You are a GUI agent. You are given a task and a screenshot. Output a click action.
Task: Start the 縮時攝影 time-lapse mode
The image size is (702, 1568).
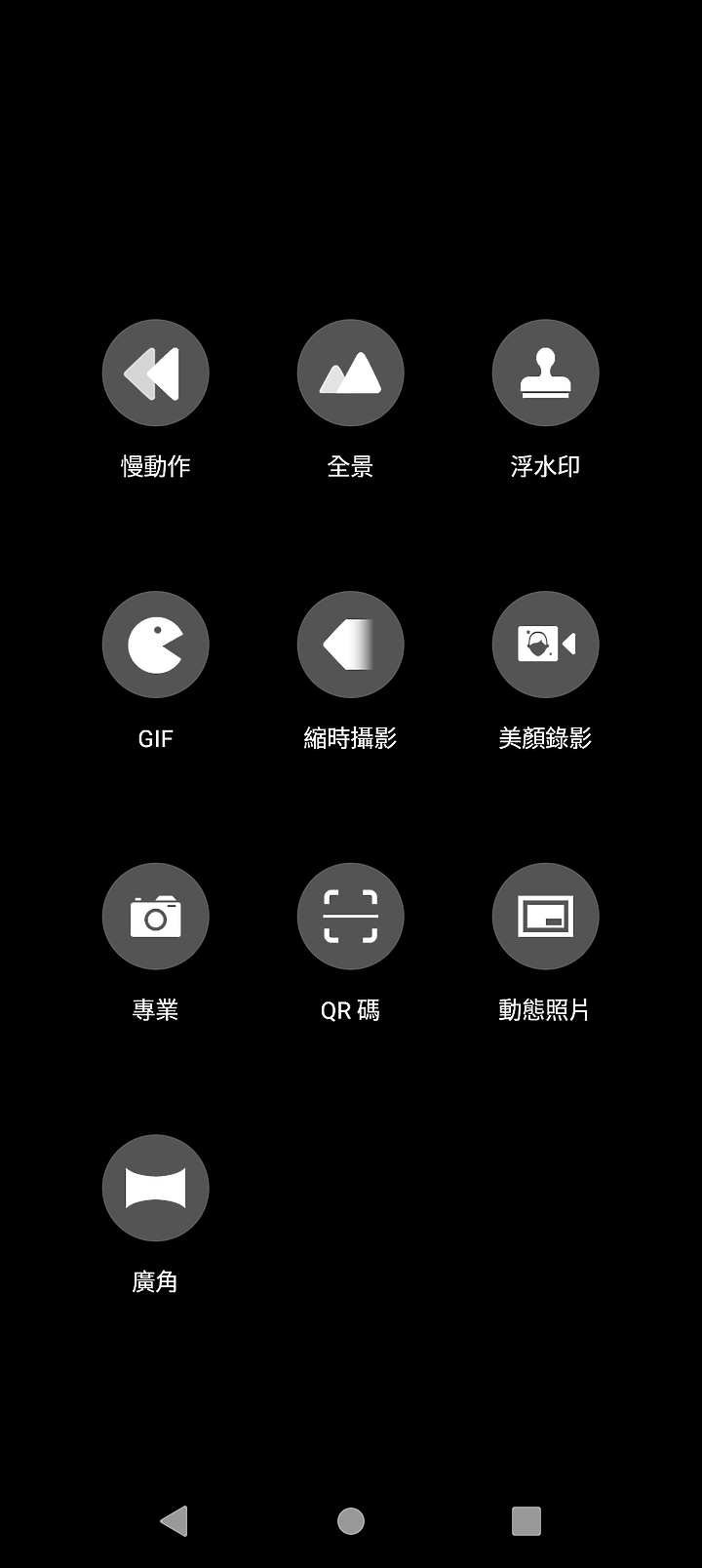pos(350,645)
